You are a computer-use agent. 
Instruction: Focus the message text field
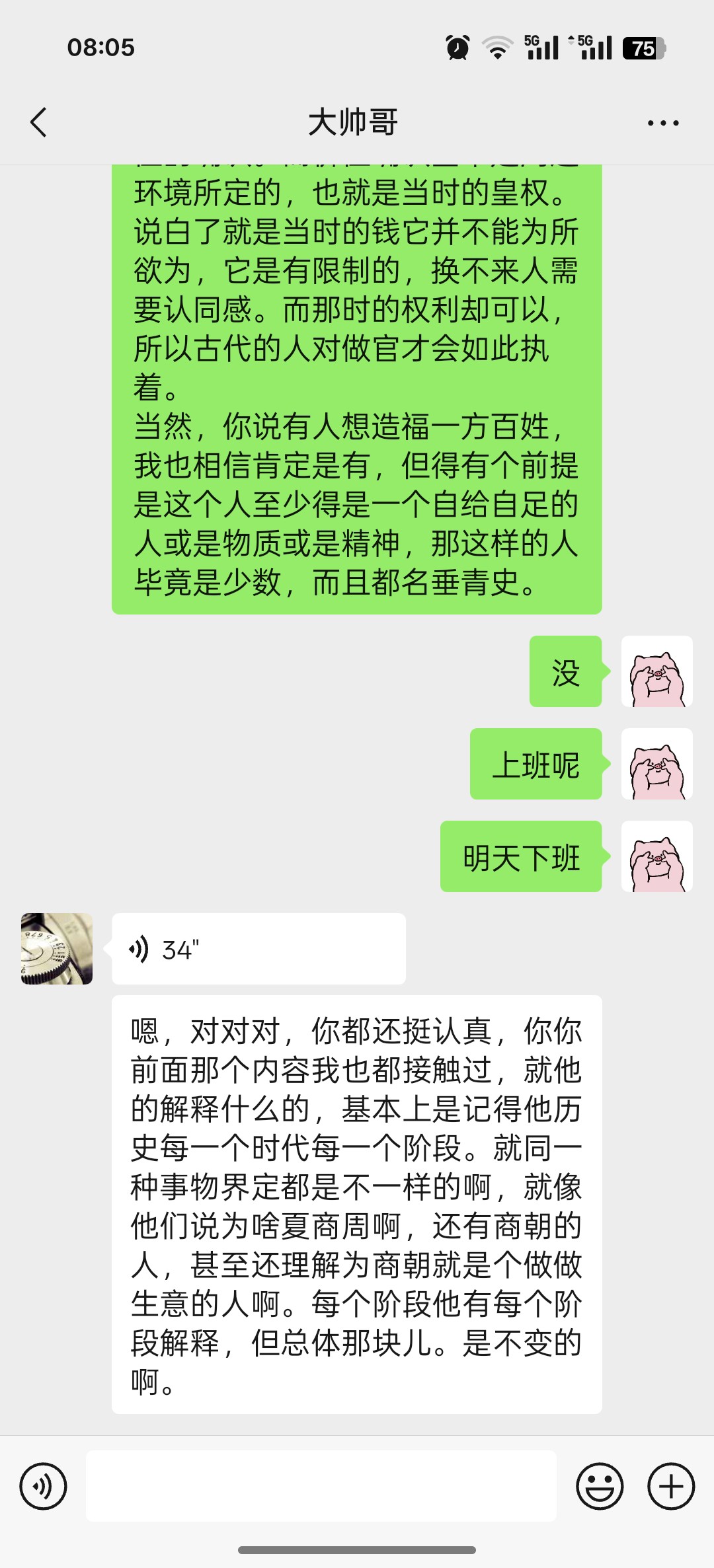(x=321, y=1486)
